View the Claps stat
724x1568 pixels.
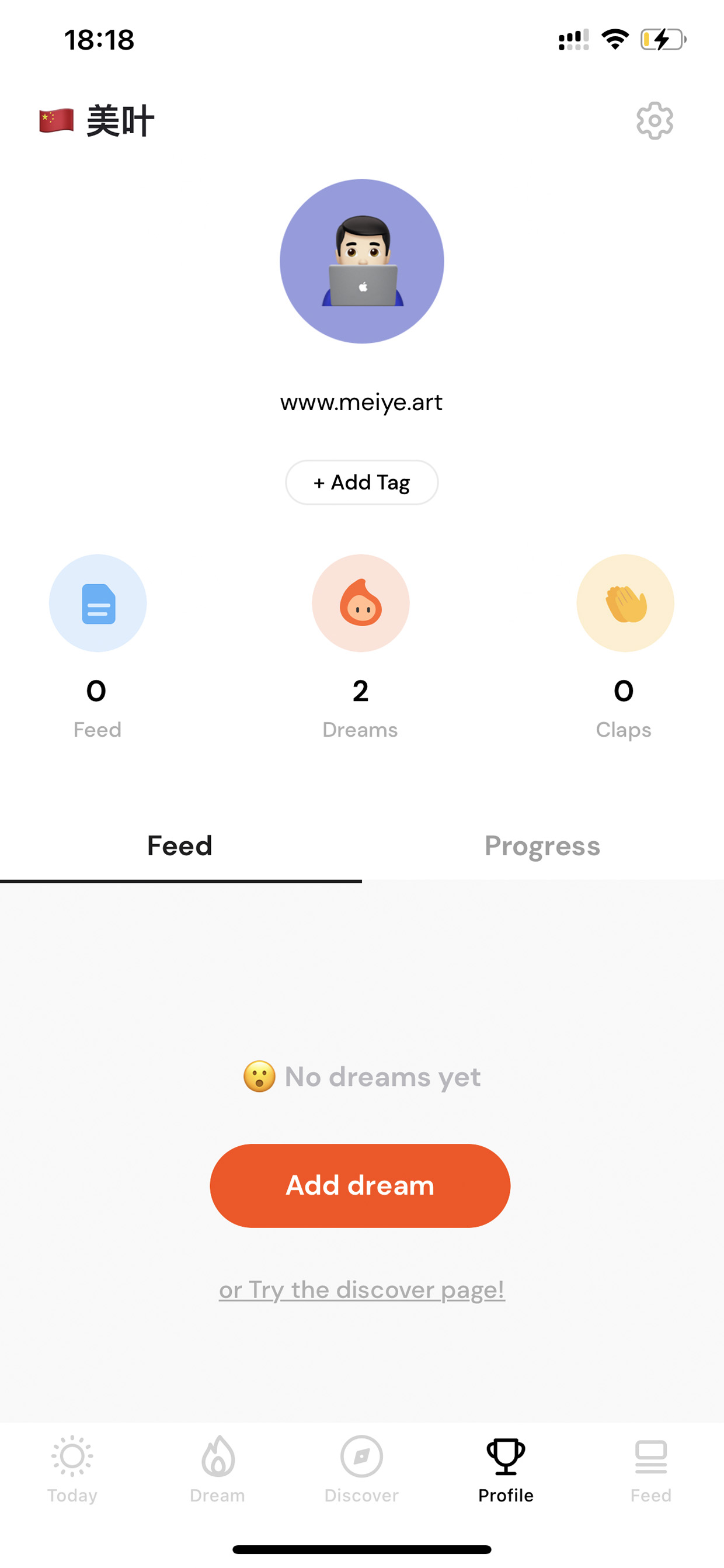625,647
